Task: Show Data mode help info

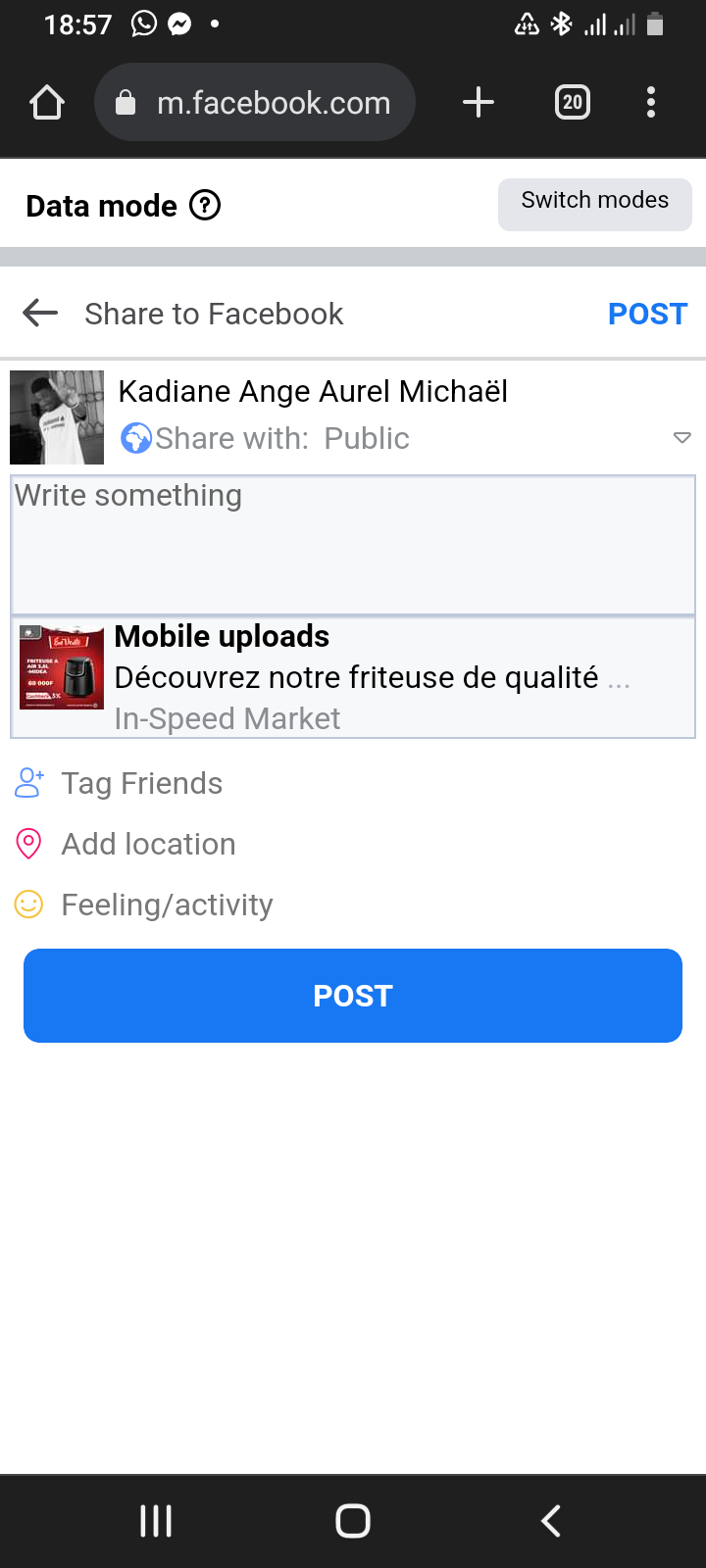Action: click(x=205, y=206)
